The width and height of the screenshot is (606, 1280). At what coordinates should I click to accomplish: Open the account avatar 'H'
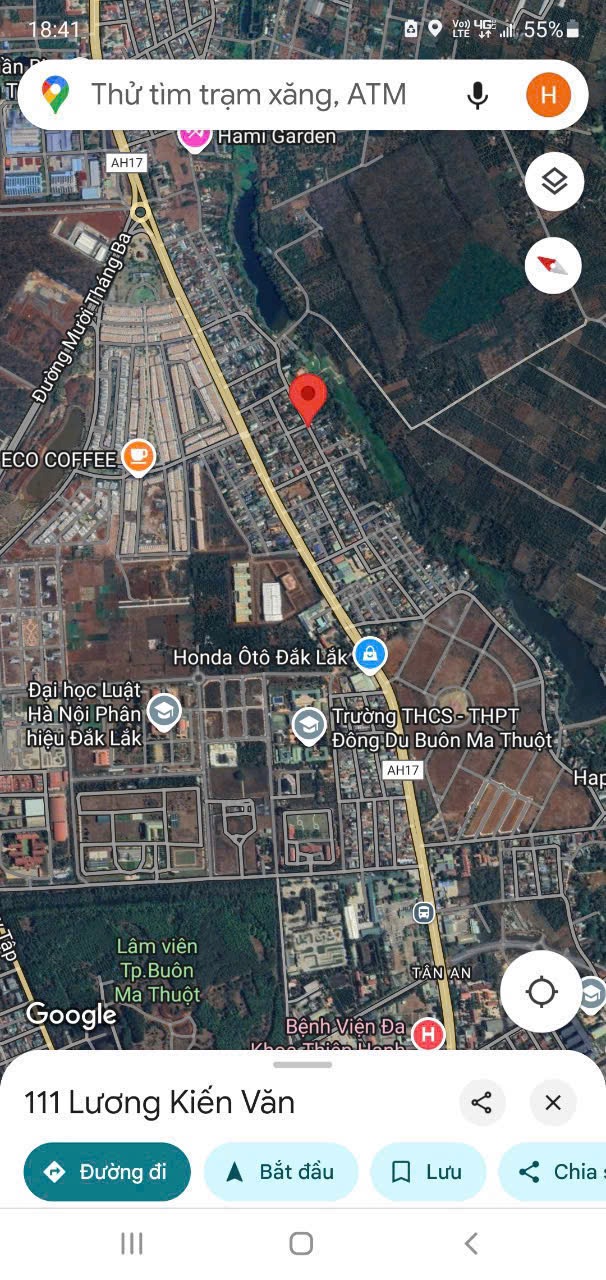coord(548,95)
